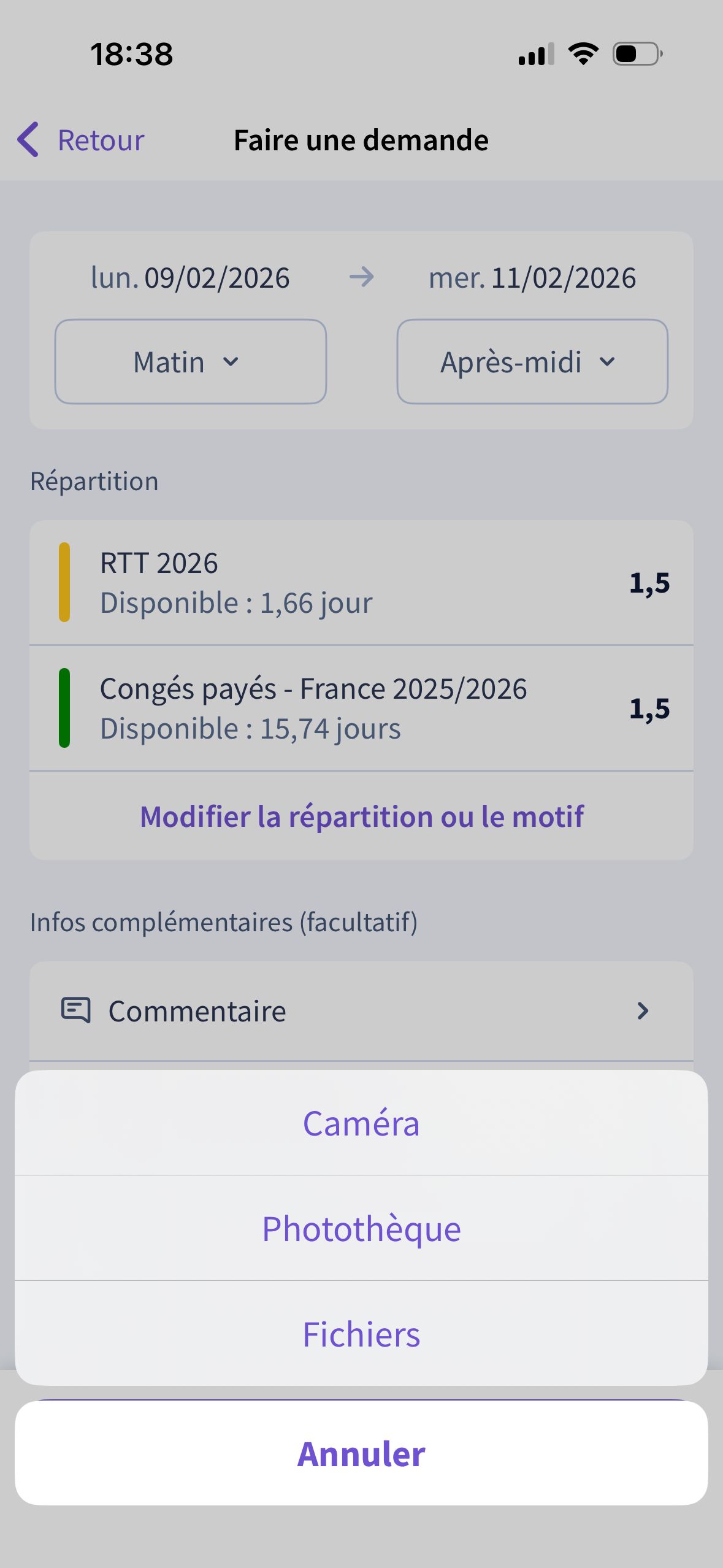Tap Modifier la répartition ou le motif

tap(361, 817)
